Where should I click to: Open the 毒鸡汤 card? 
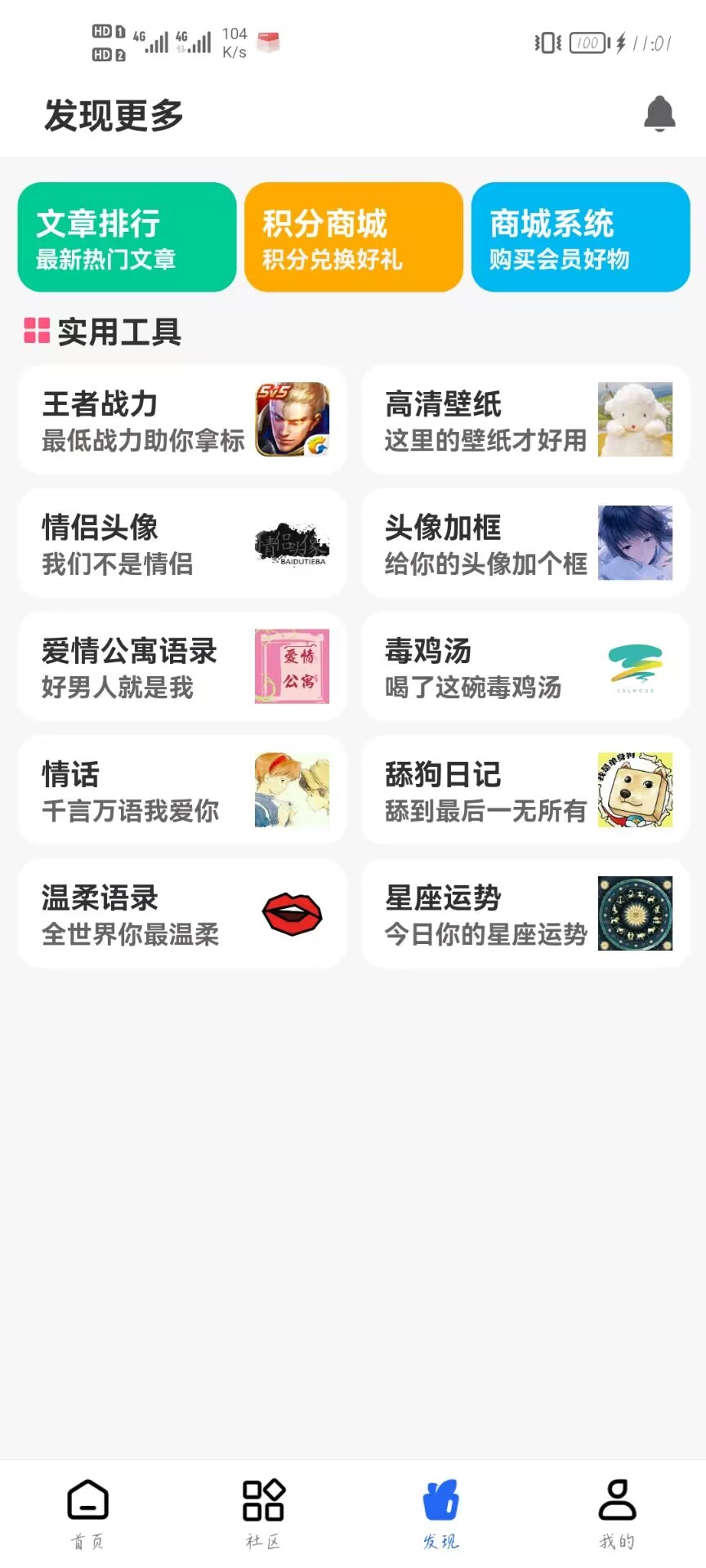click(x=525, y=666)
